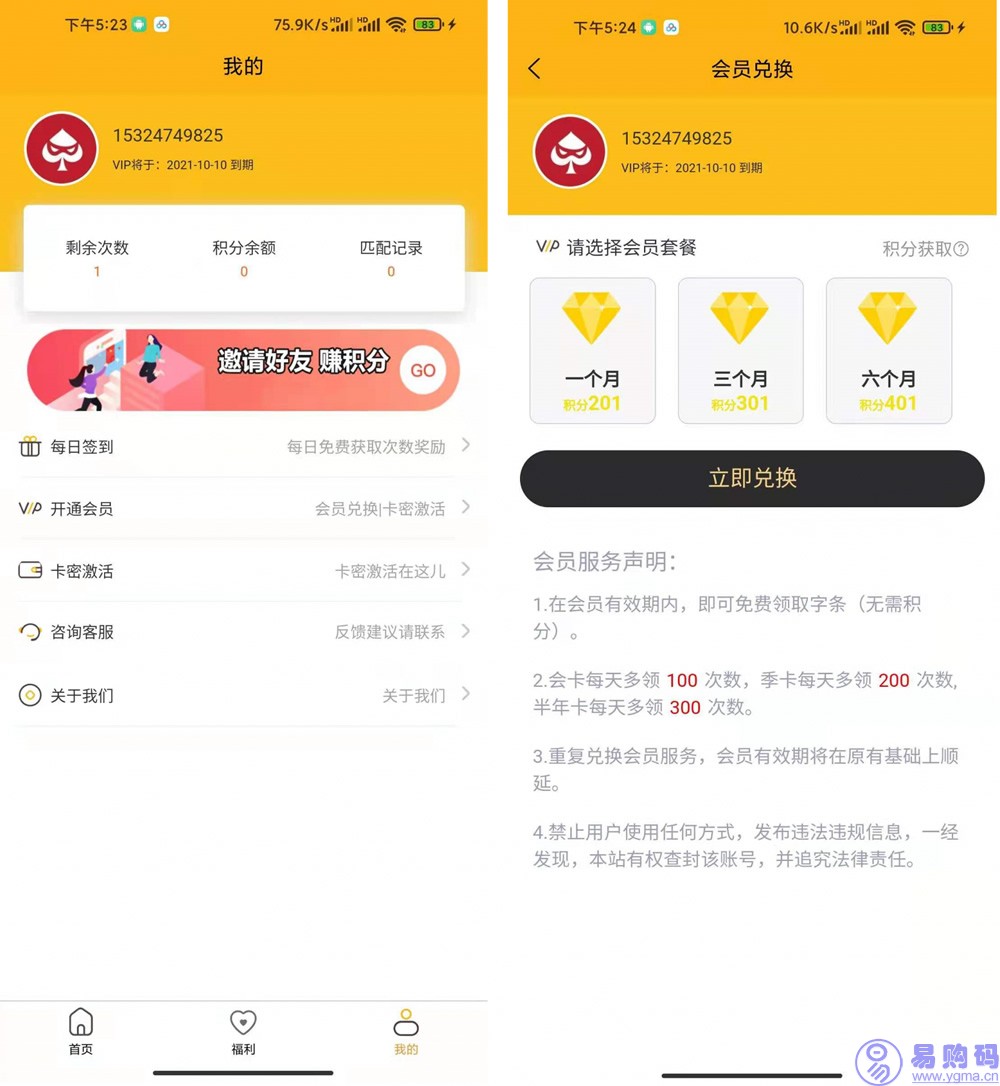1000x1086 pixels.
Task: Tap the spade avatar on the 我的 page
Action: click(61, 148)
